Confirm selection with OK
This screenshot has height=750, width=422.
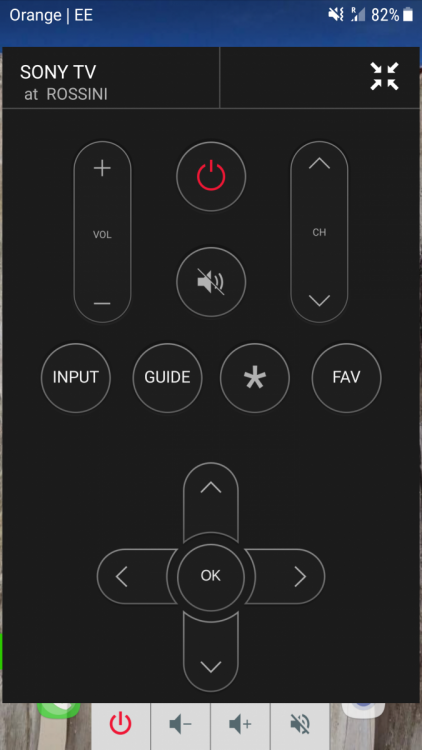point(211,575)
